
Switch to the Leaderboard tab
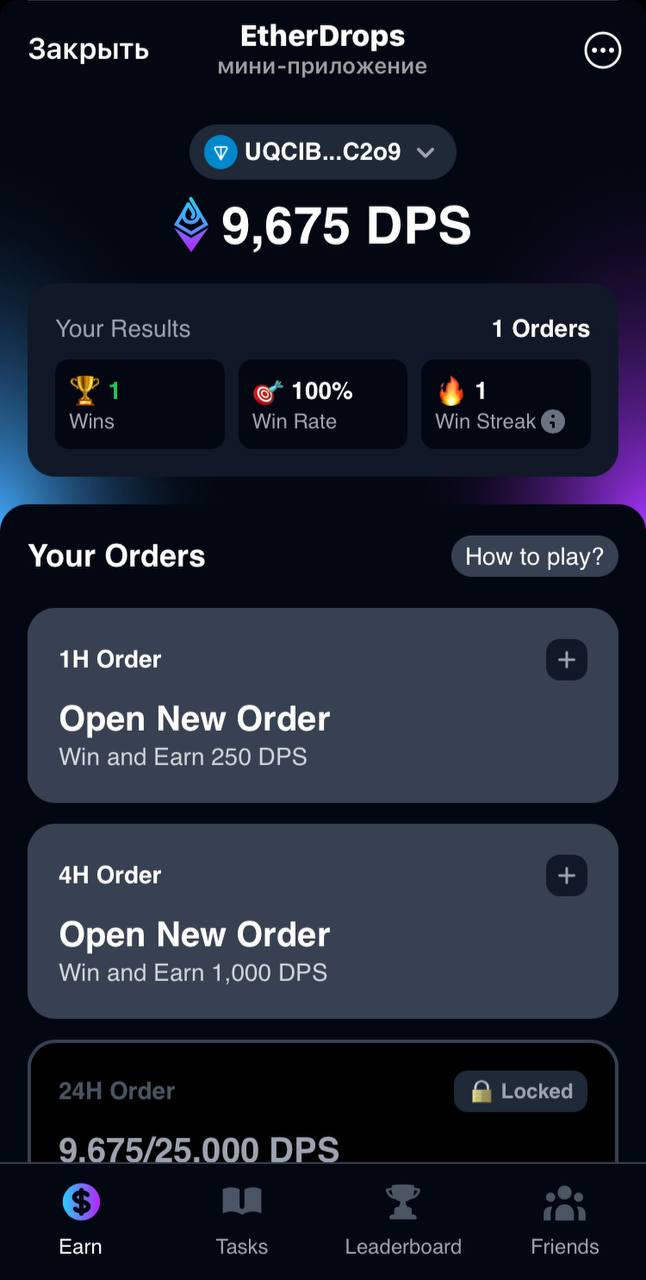tap(403, 1220)
